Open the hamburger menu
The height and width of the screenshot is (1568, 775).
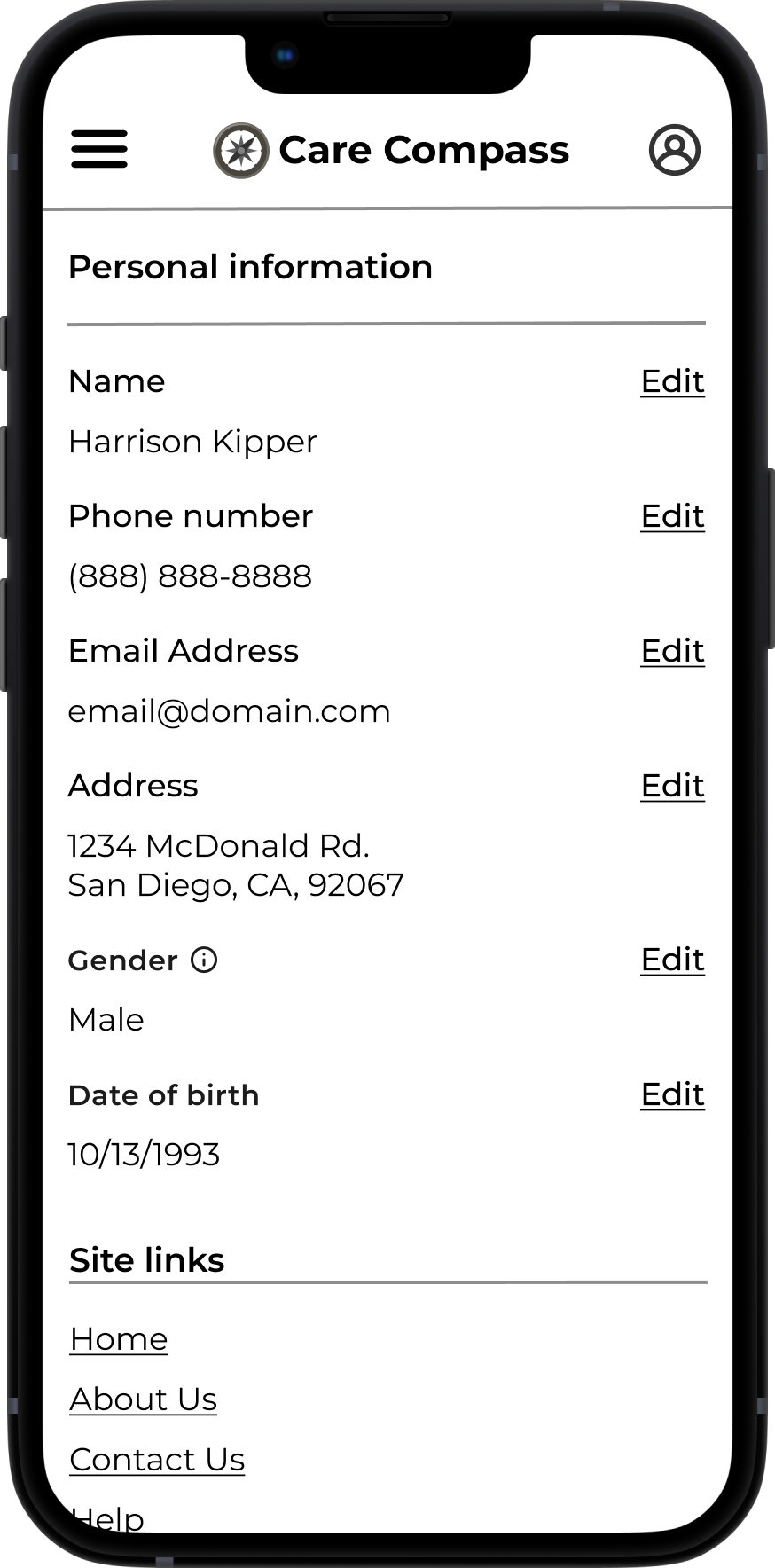pyautogui.click(x=99, y=149)
